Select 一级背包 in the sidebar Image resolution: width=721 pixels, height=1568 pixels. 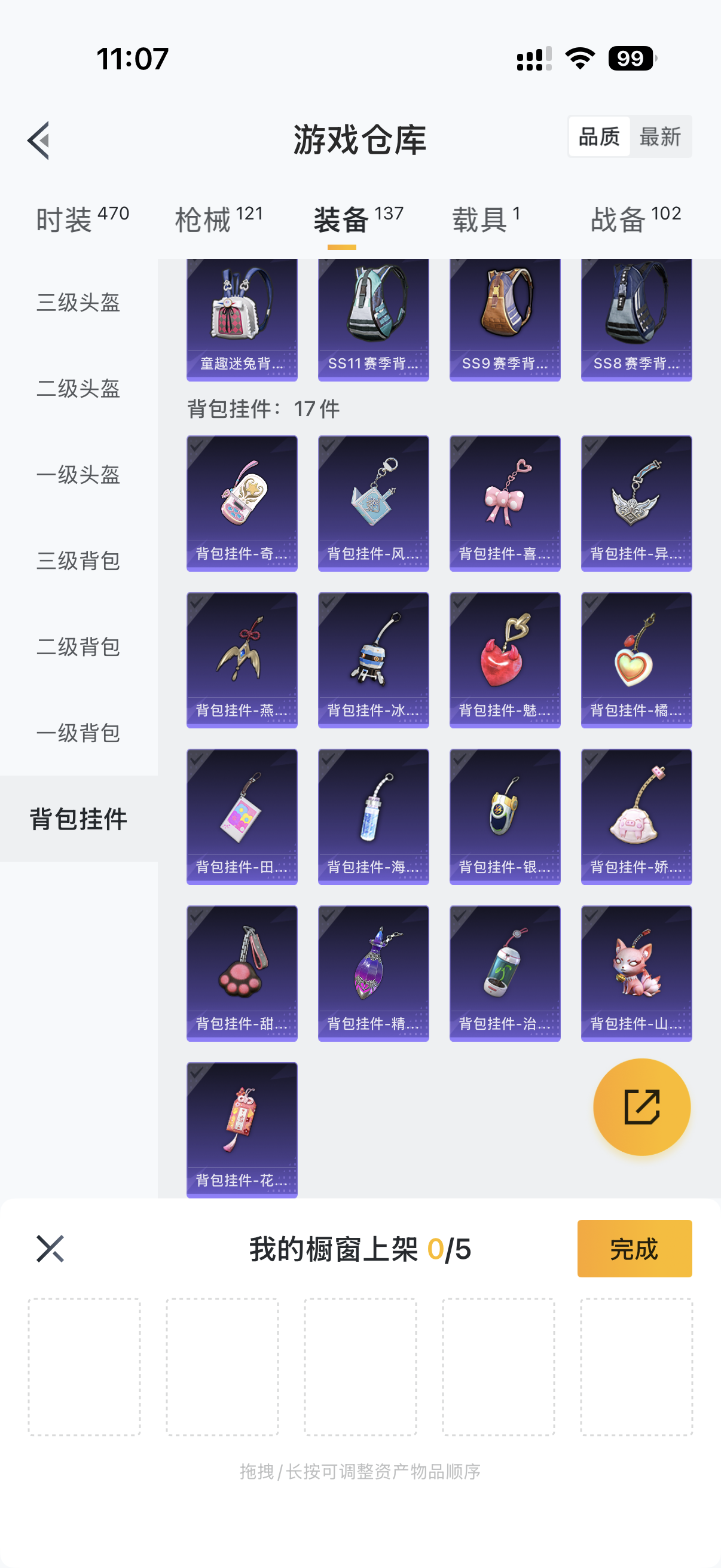78,733
